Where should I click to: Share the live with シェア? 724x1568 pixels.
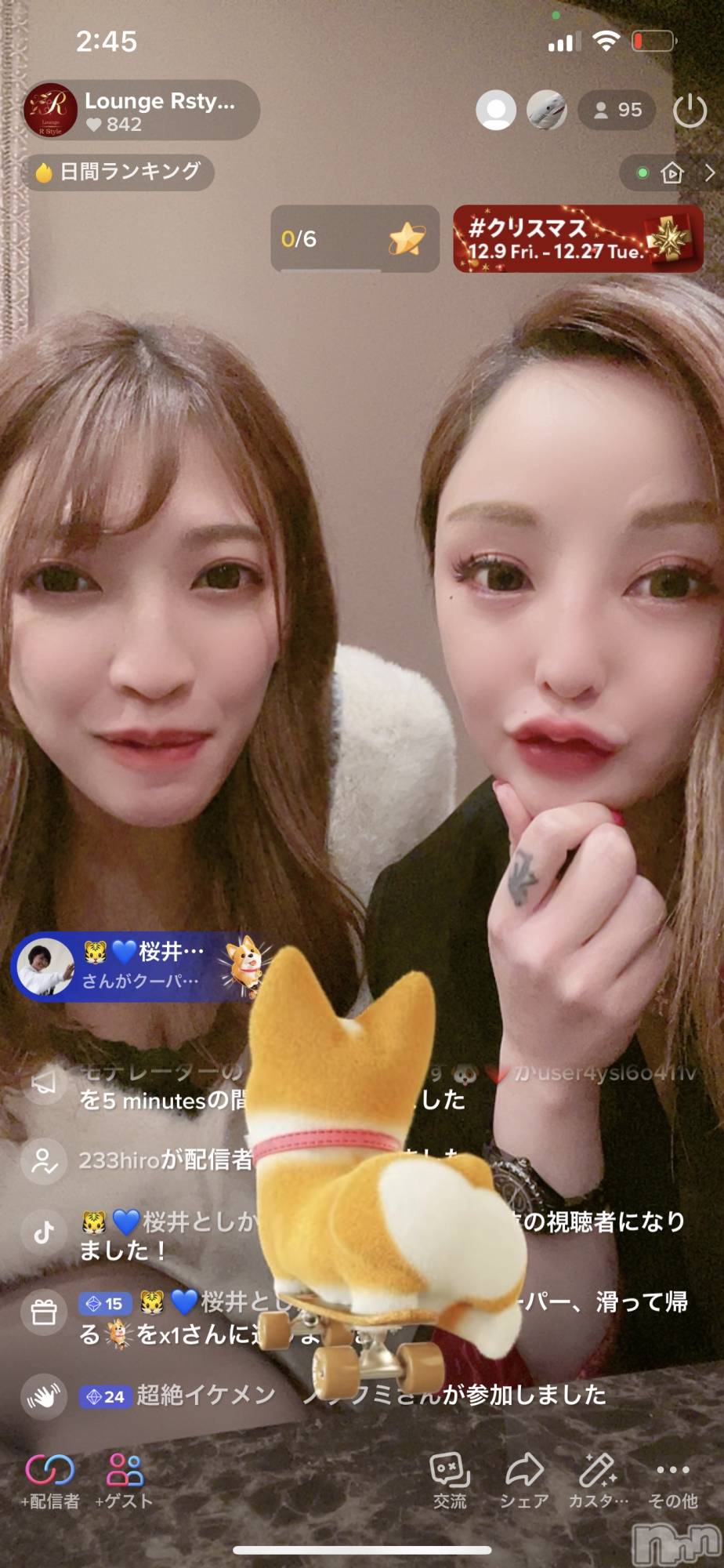coord(524,1480)
